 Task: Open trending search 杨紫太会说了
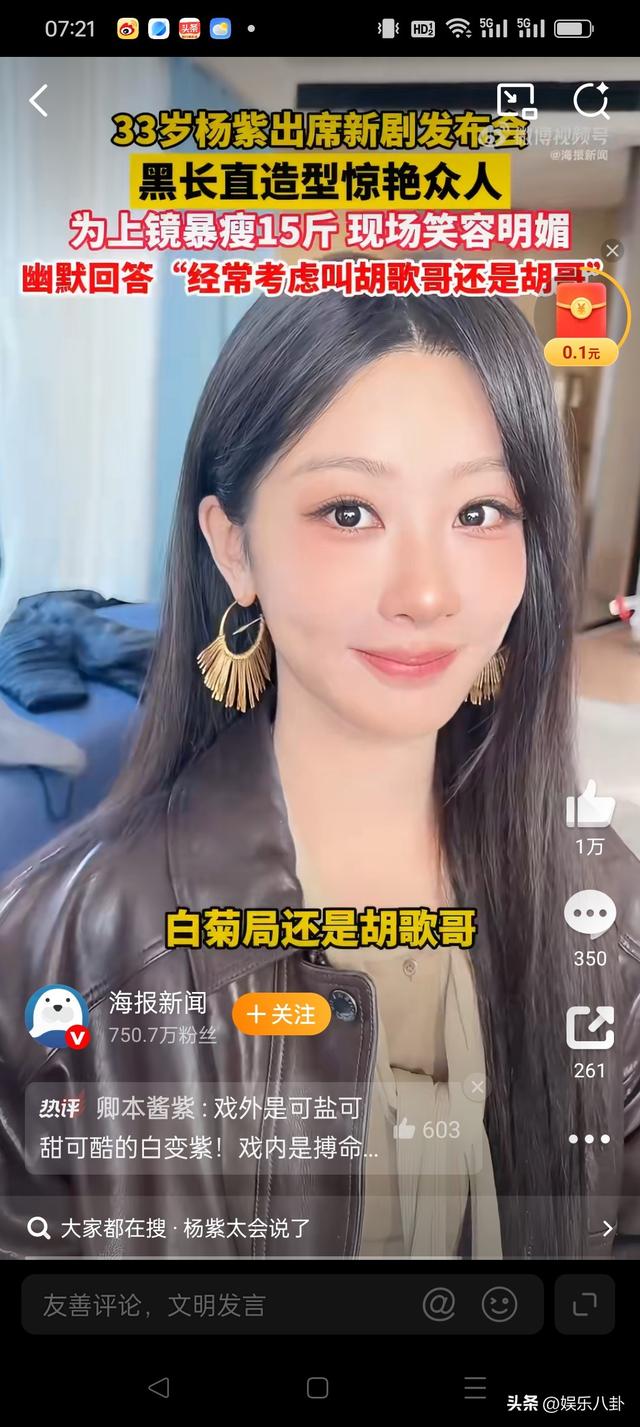point(320,1227)
